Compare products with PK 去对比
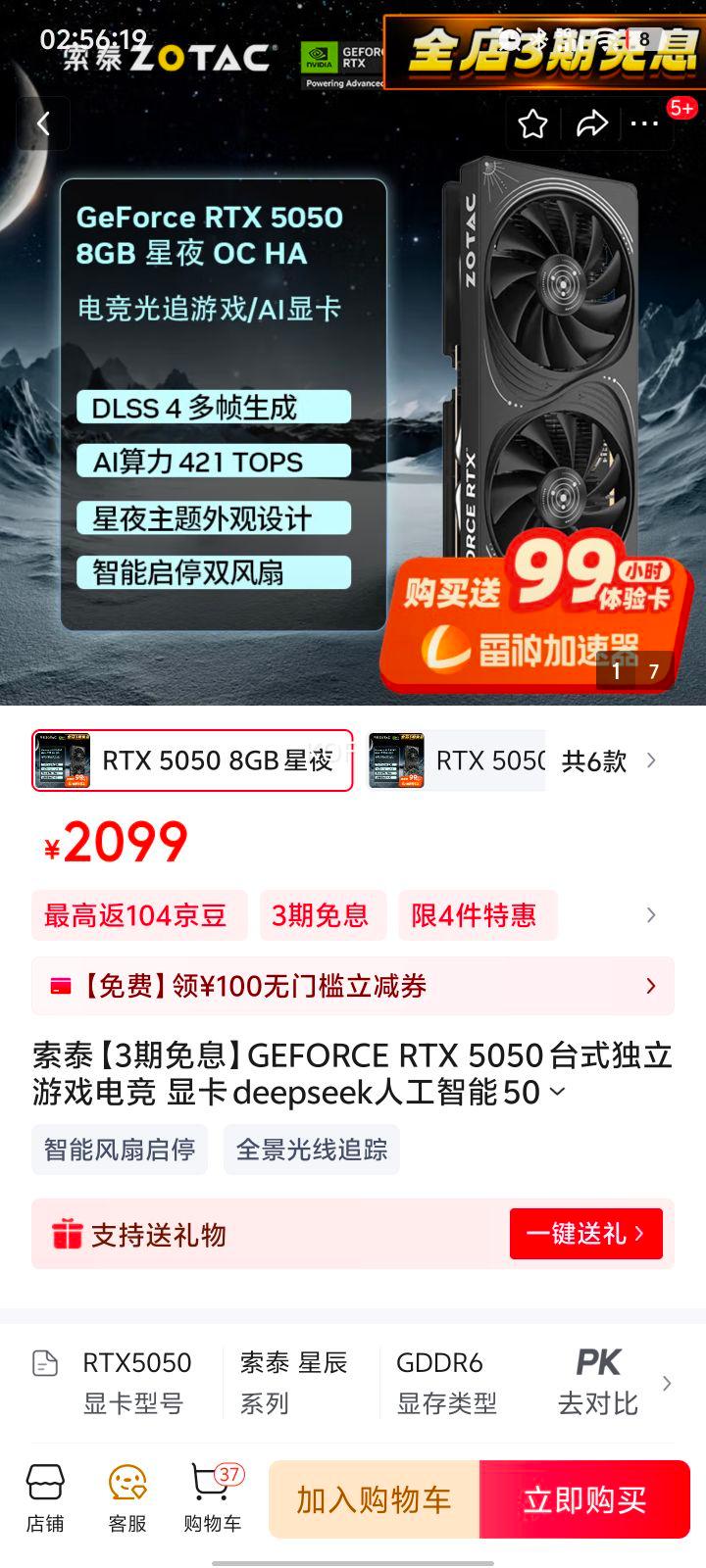This screenshot has width=706, height=1568. click(x=597, y=1382)
